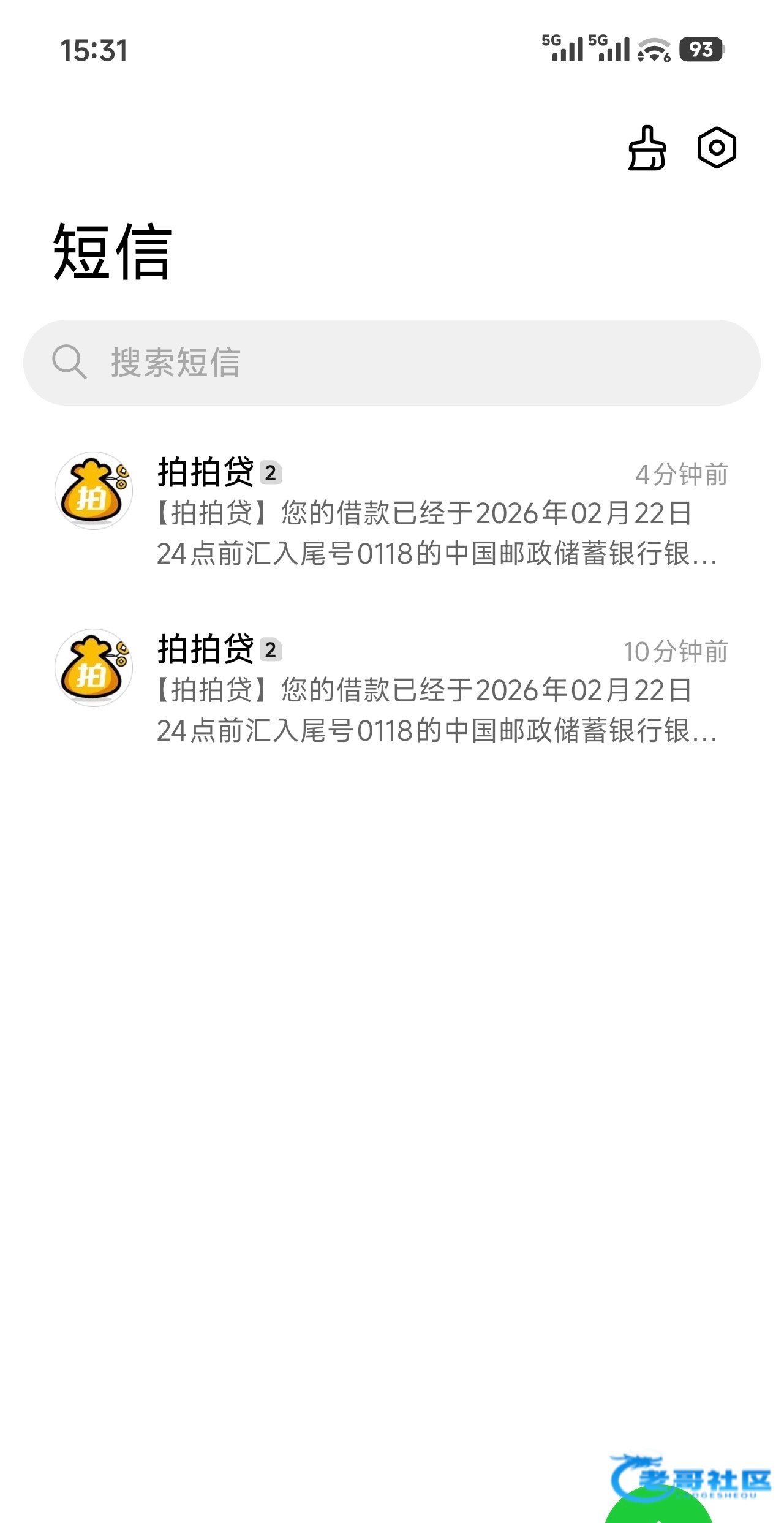
Task: Compose a new message with green button
Action: (659, 1512)
